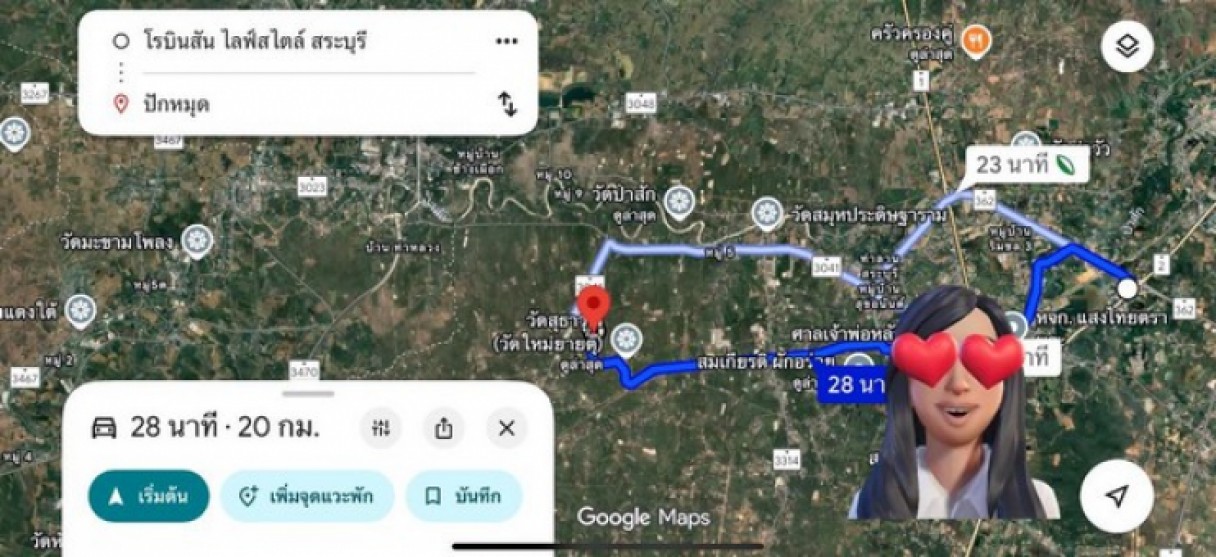The height and width of the screenshot is (557, 1216).
Task: Open the วัดสมุหประดิษฐาราม place marker
Action: [767, 213]
